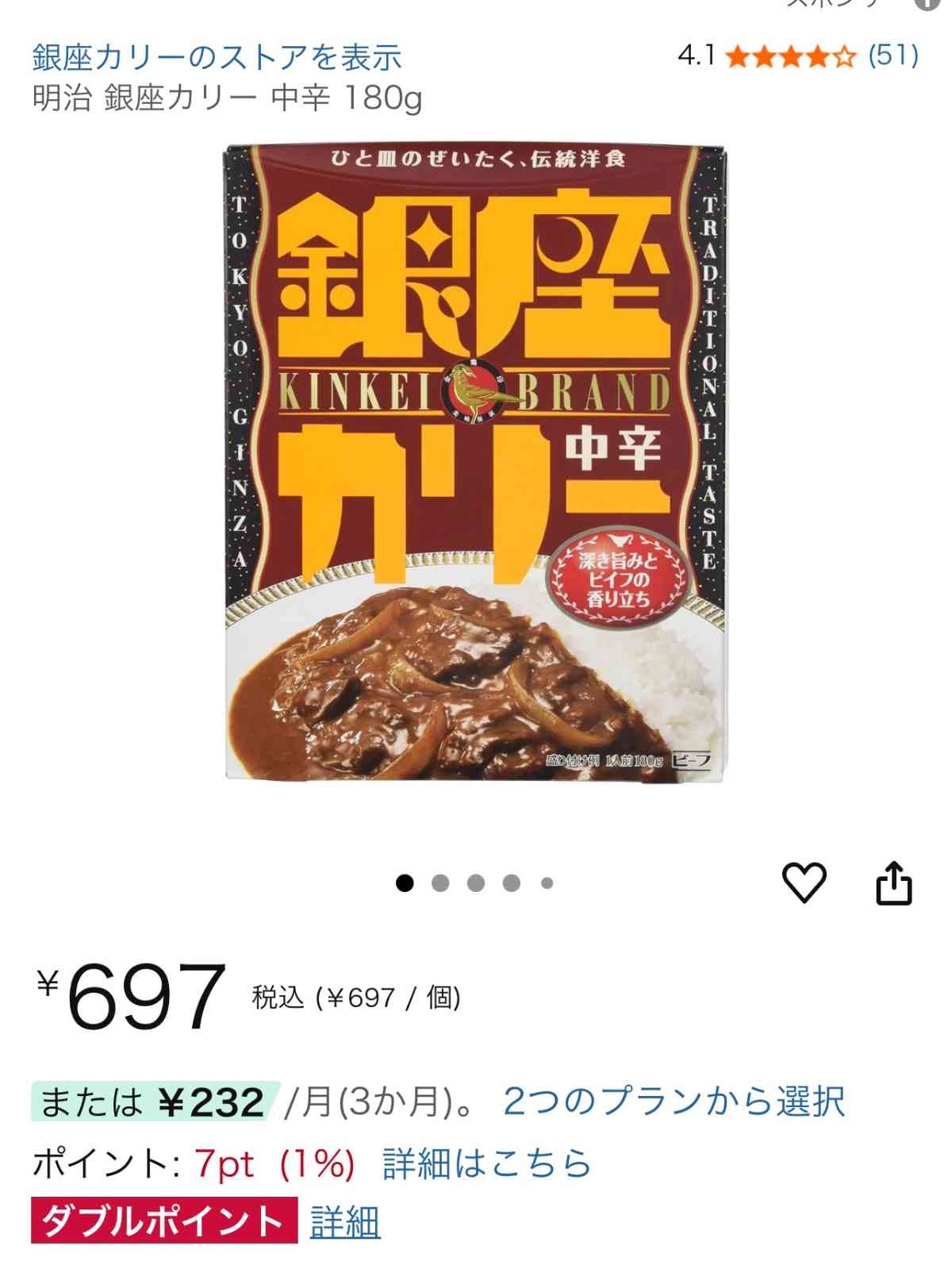Open the 銀座カリー store link
This screenshot has width=952, height=1265.
(x=217, y=57)
